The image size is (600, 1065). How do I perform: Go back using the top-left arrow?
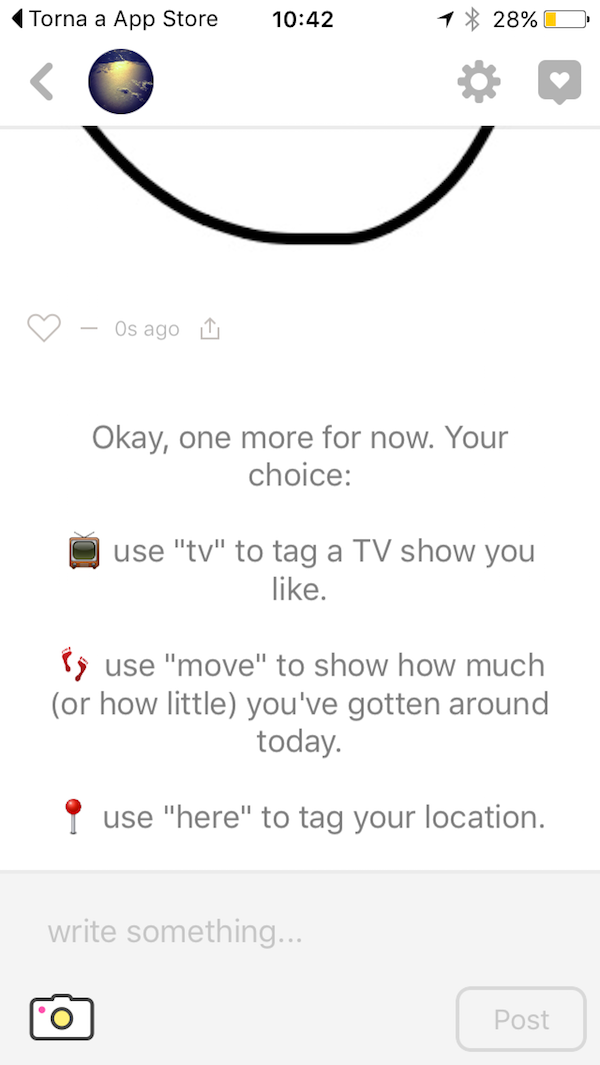click(x=42, y=82)
